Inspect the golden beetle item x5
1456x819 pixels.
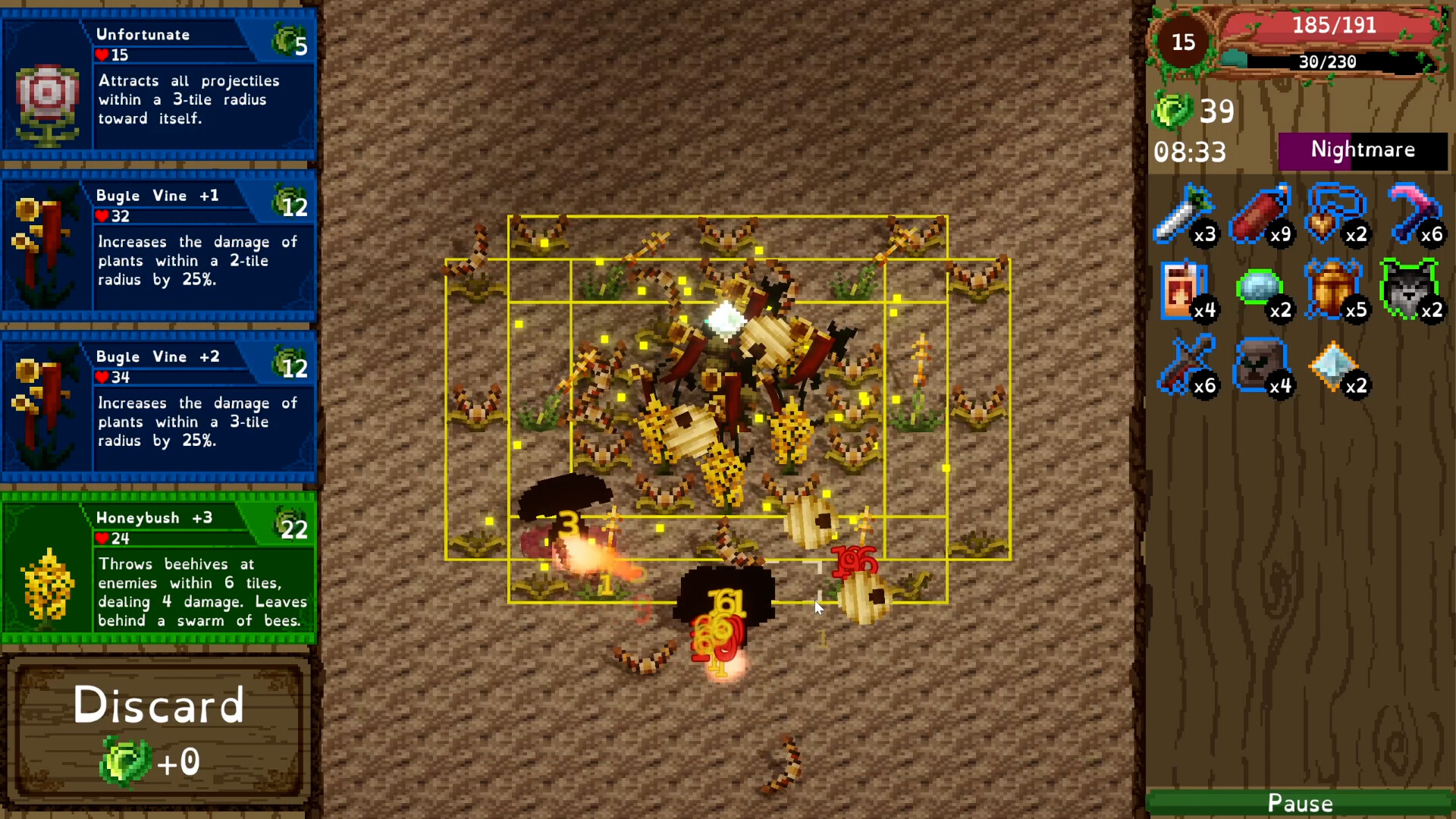coord(1335,290)
